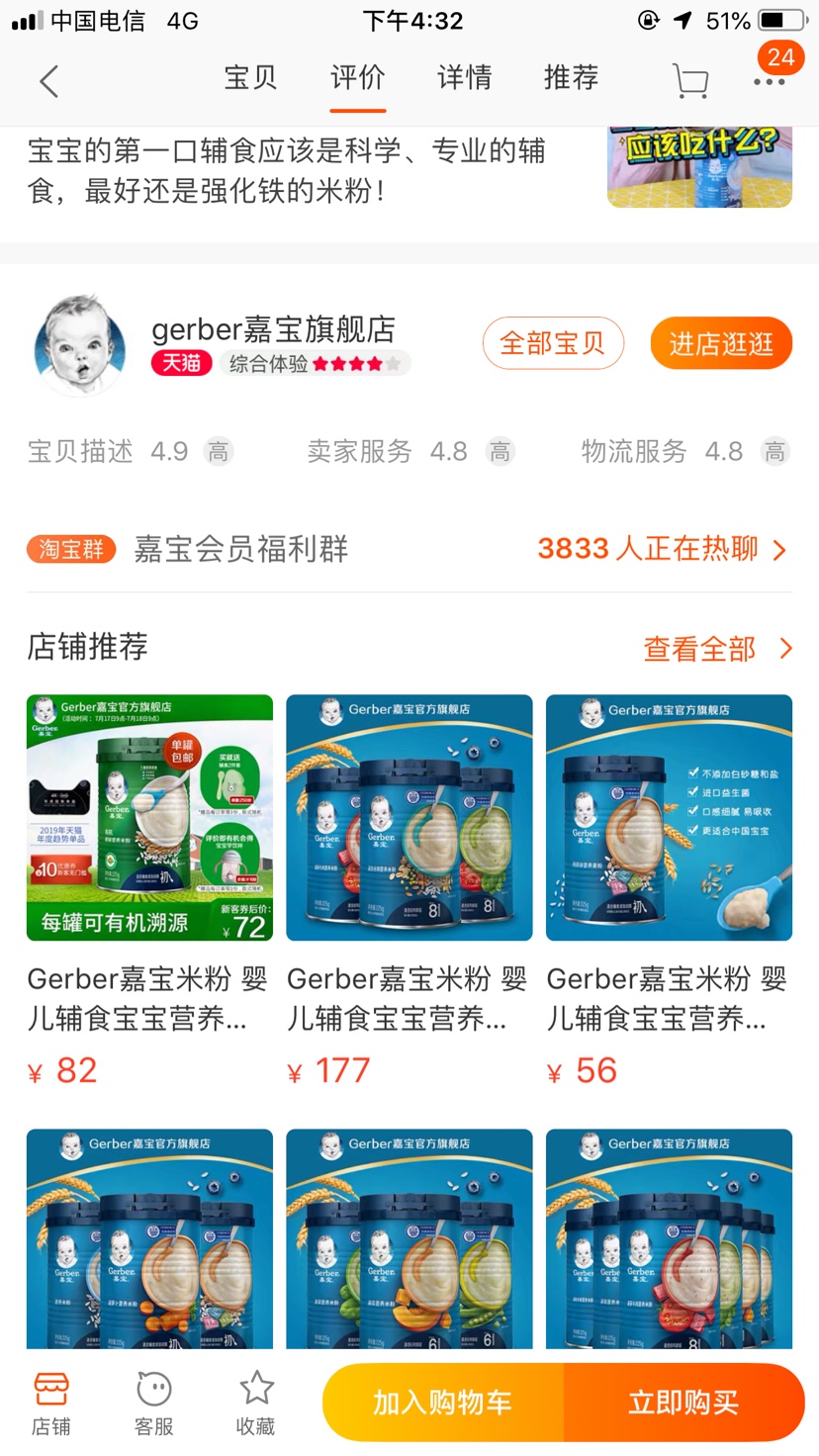Go back using the top-left arrow

(48, 80)
